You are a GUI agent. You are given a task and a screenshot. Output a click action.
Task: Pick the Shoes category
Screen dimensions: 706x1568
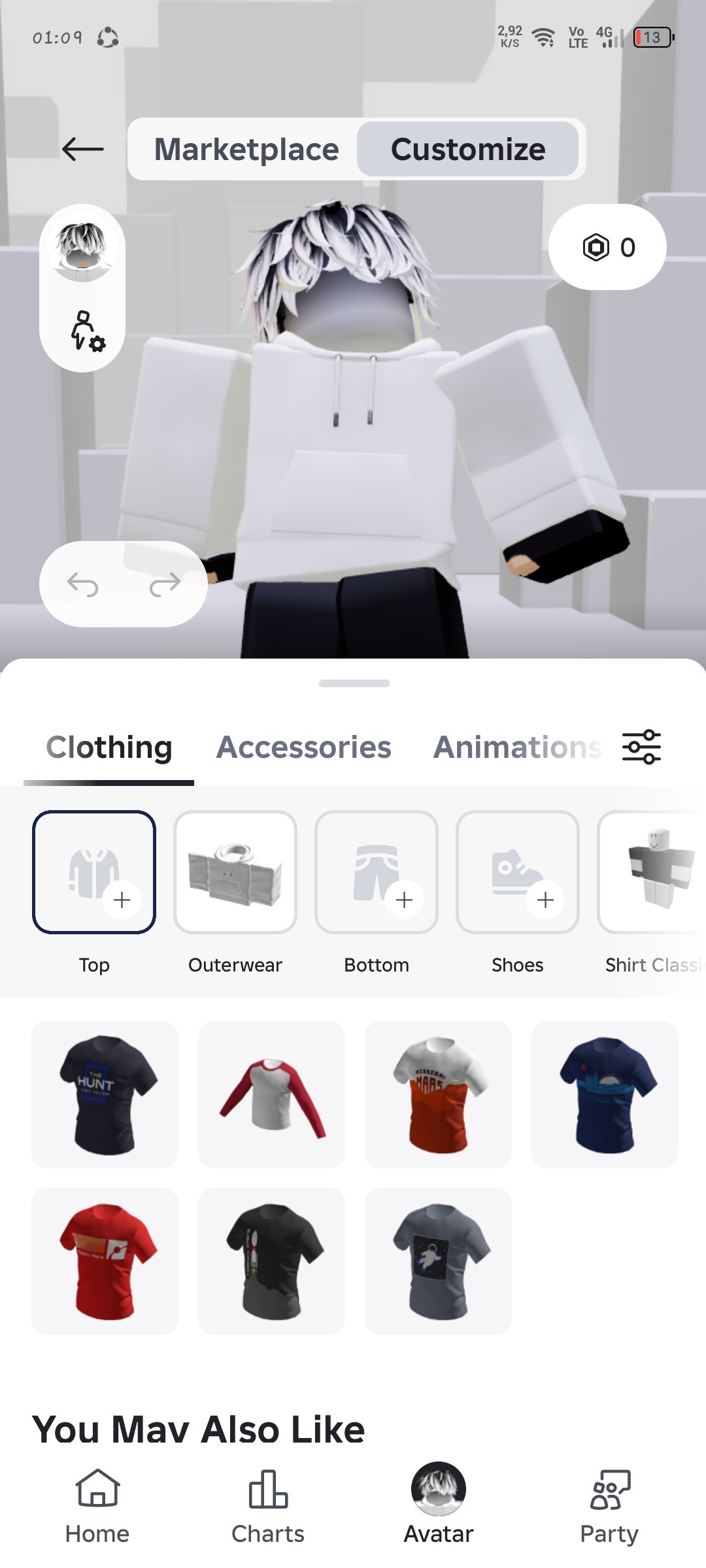tap(518, 894)
